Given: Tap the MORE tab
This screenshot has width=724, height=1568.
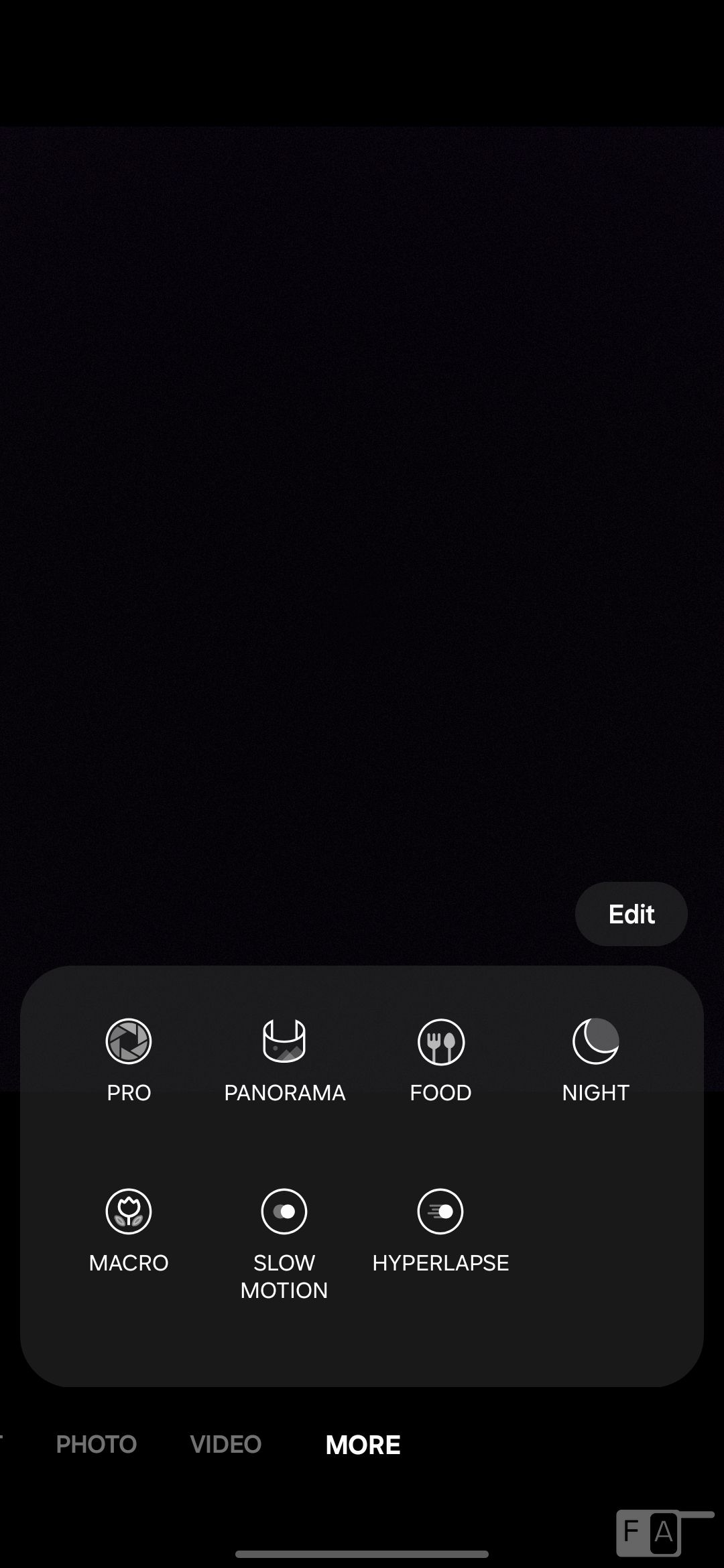Looking at the screenshot, I should tap(363, 1445).
